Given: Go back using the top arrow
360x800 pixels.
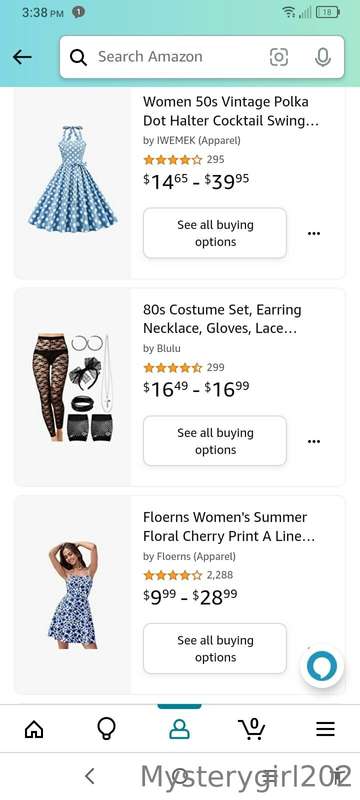Looking at the screenshot, I should [22, 57].
